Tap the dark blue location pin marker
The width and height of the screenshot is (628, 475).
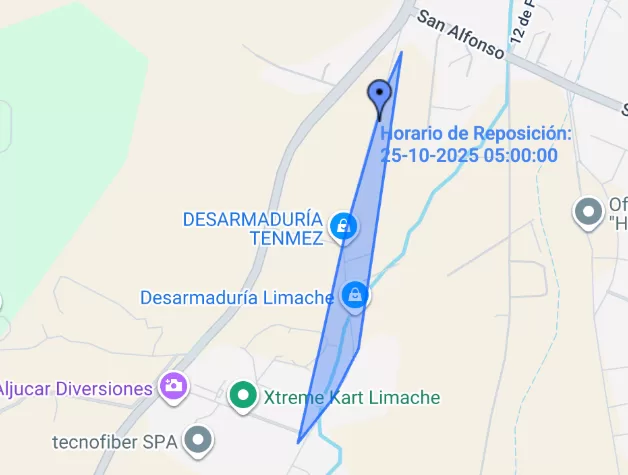click(x=380, y=98)
